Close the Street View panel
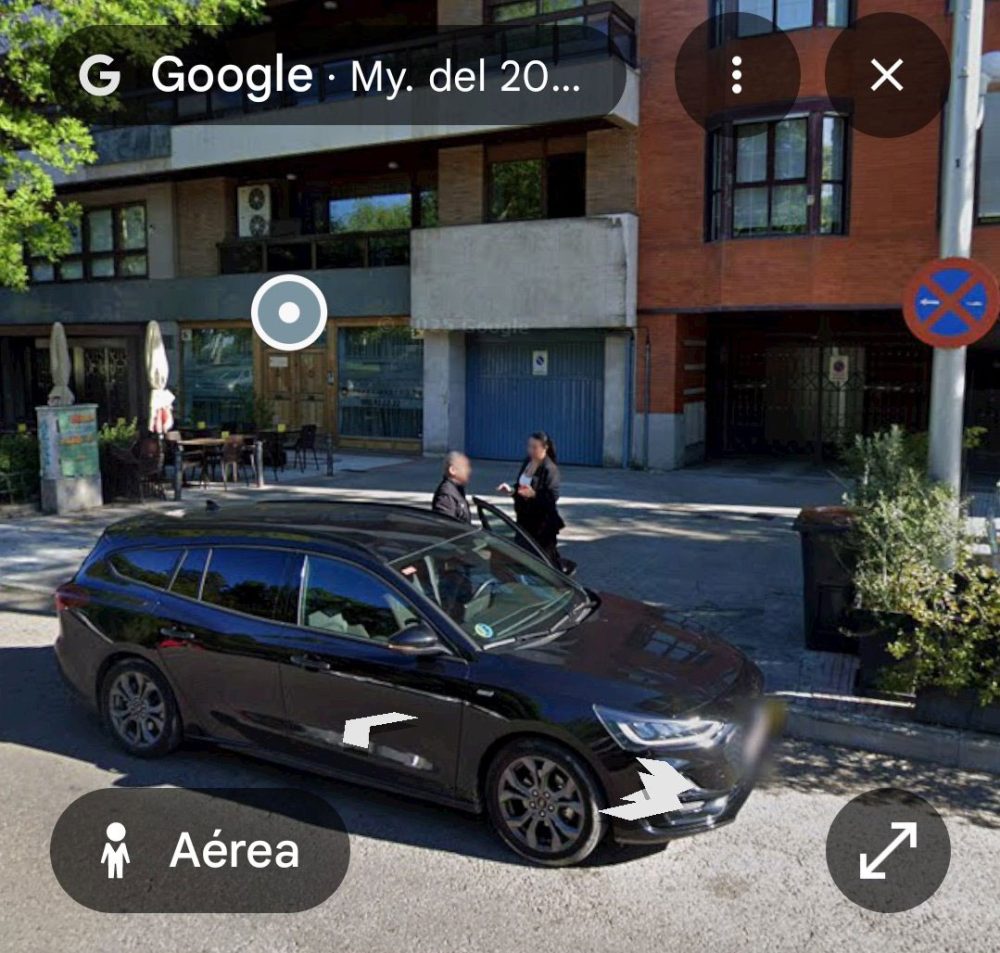 pyautogui.click(x=886, y=75)
